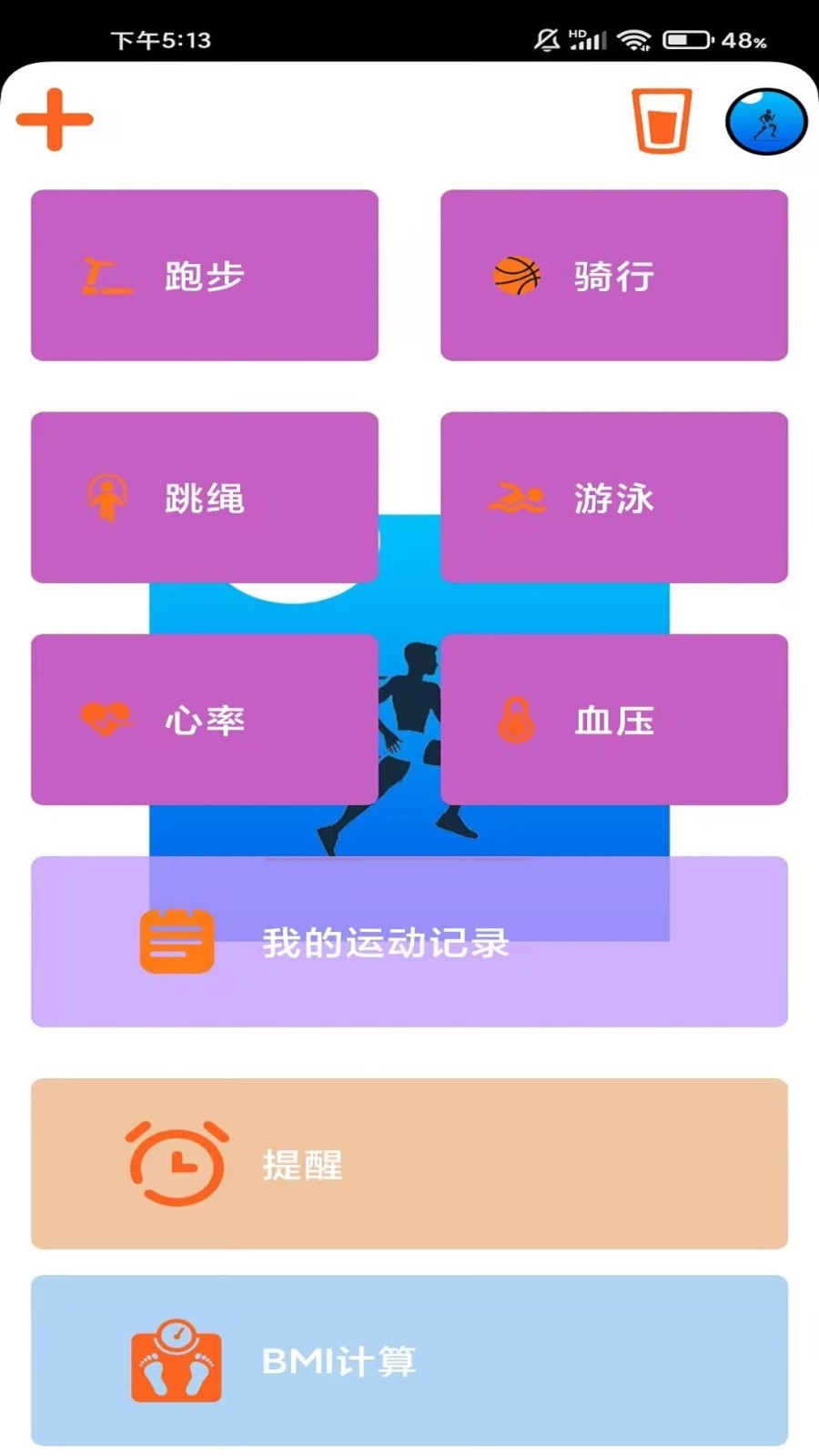Tap the orange plus icon
819x1456 pixels.
coord(55,119)
